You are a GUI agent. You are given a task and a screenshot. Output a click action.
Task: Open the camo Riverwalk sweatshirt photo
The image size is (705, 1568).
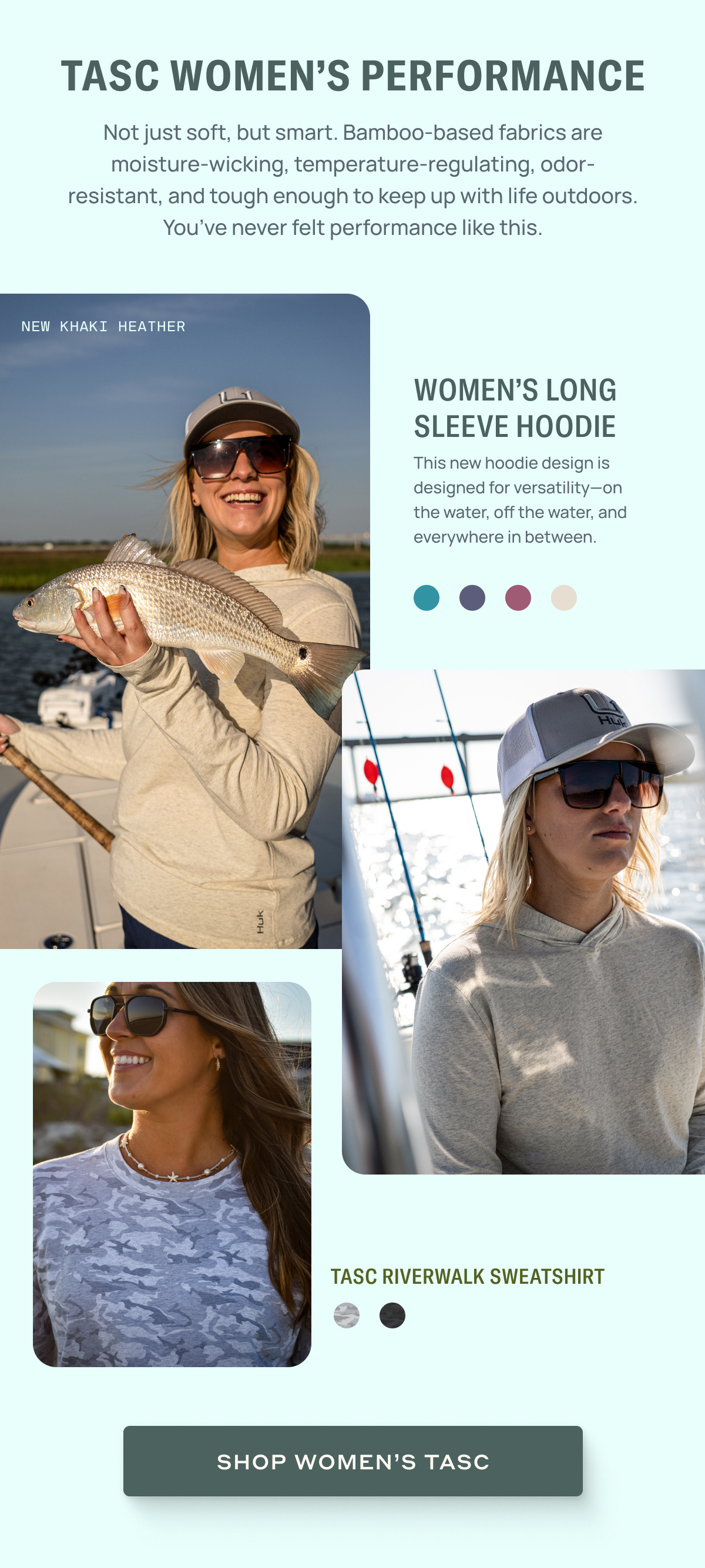[x=172, y=1175]
